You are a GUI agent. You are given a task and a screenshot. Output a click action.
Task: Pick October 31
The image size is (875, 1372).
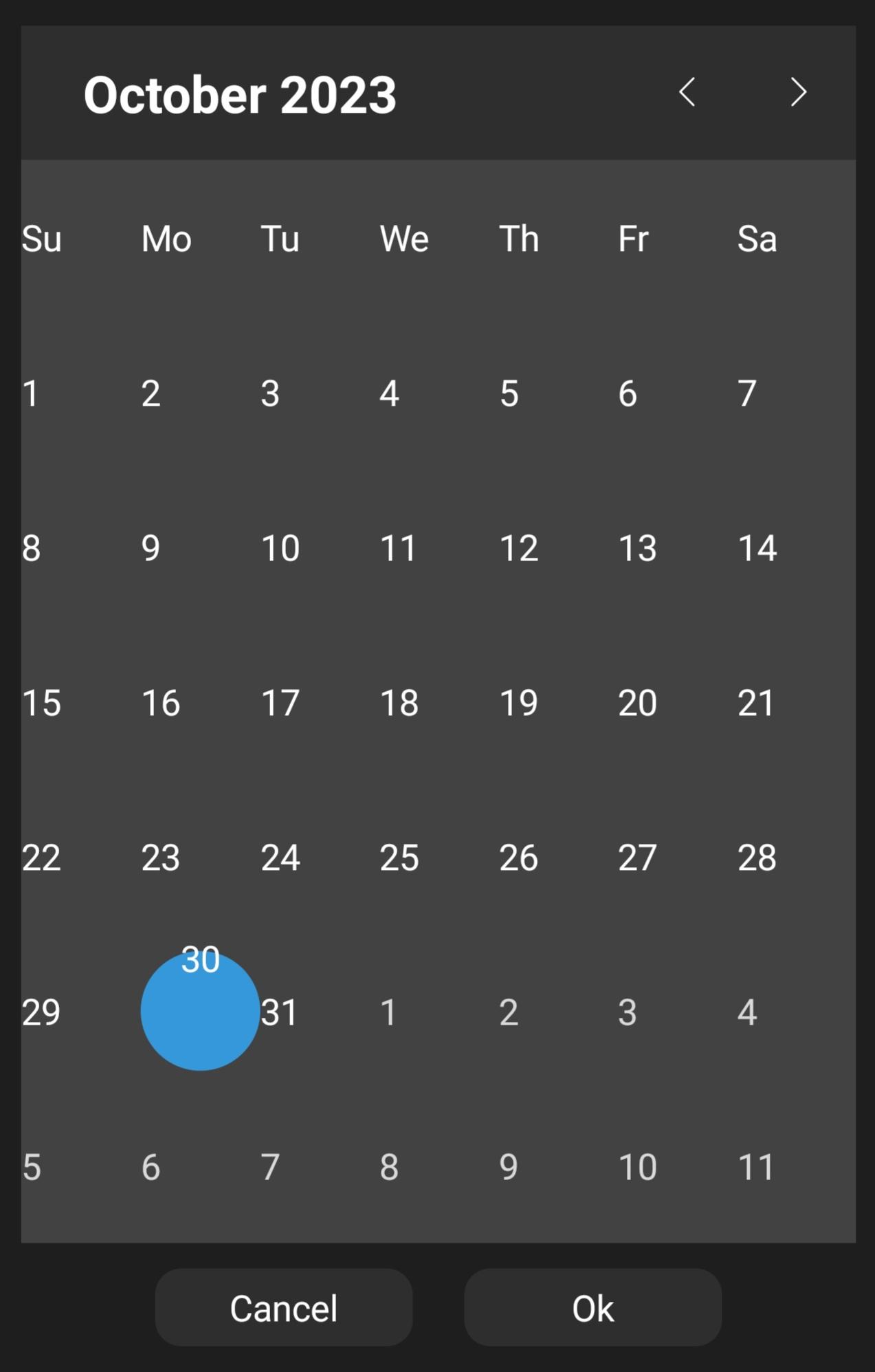pyautogui.click(x=280, y=1012)
